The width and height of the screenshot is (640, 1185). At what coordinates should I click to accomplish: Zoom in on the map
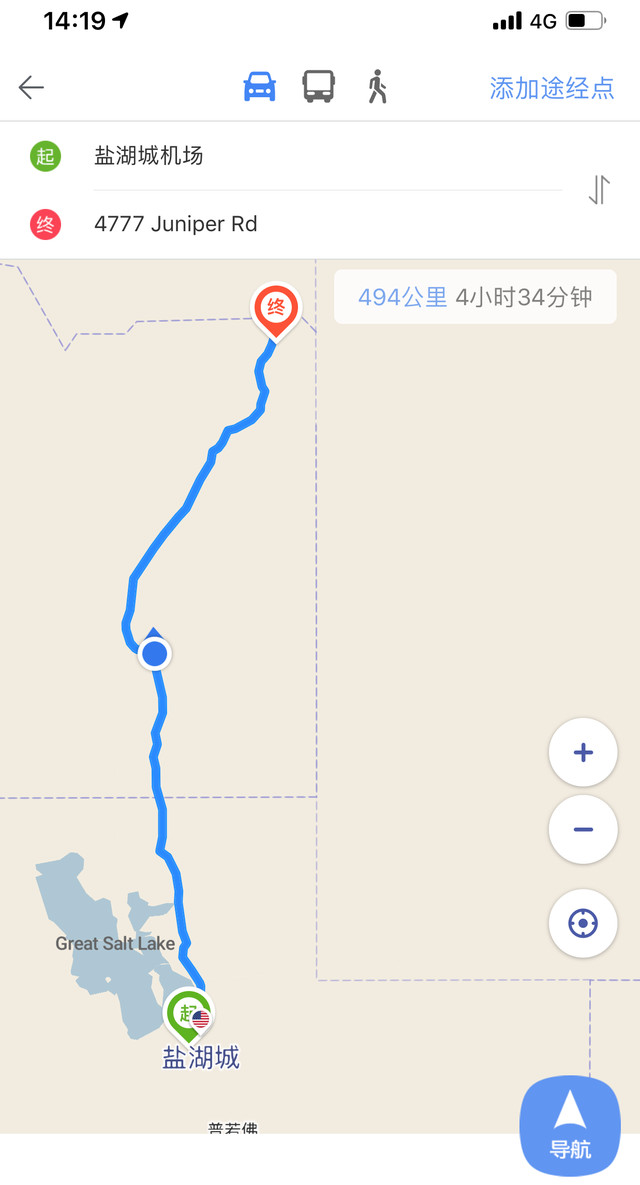pos(583,753)
